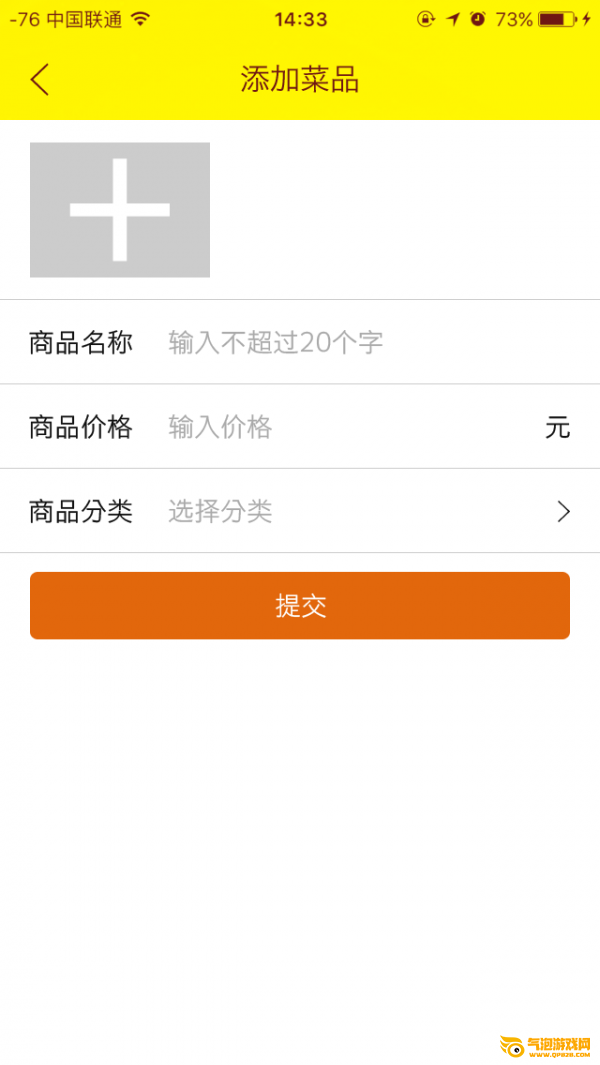Viewport: 600px width, 1065px height.
Task: Add a dish photo via plus box
Action: coord(120,210)
